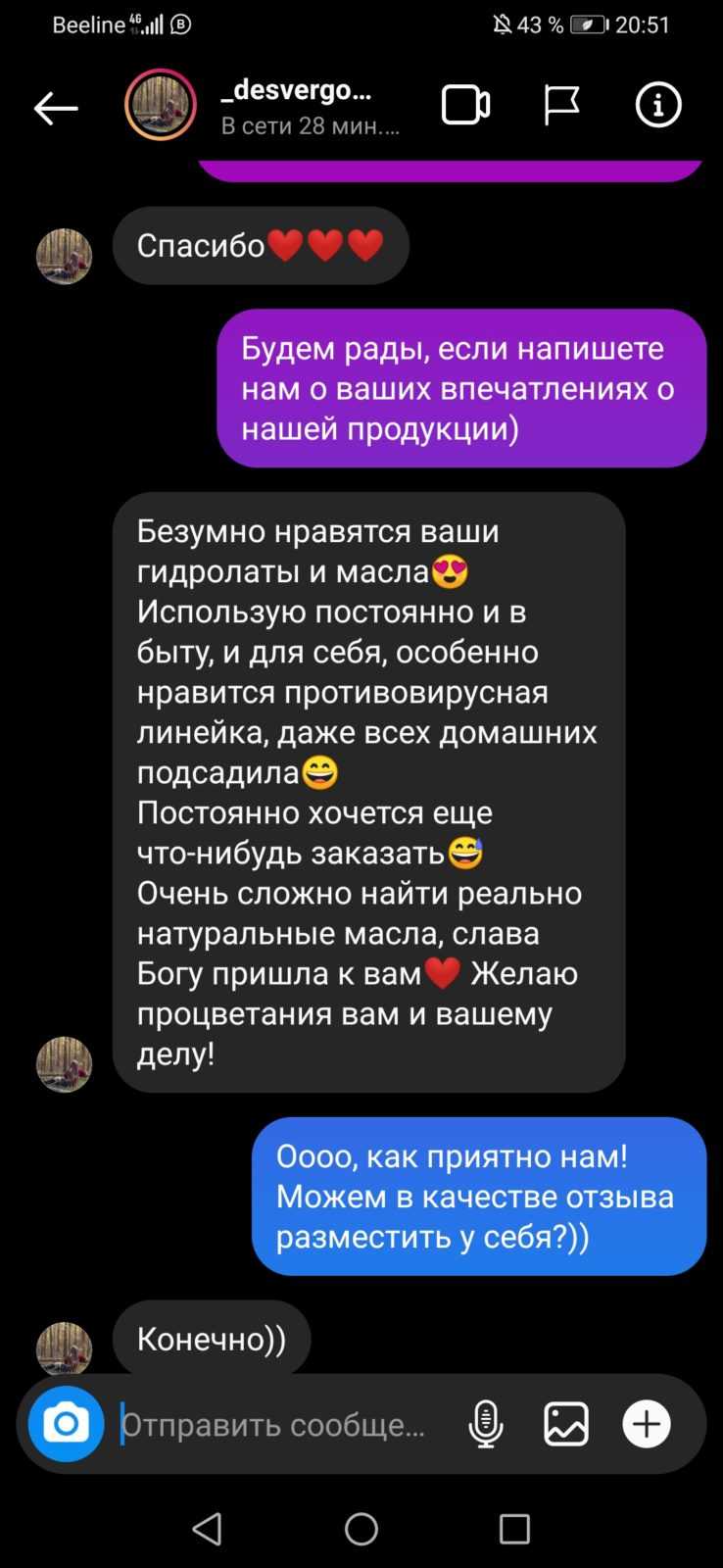Viewport: 723px width, 1568px height.
Task: Open more attachment options with plus icon
Action: (647, 1424)
